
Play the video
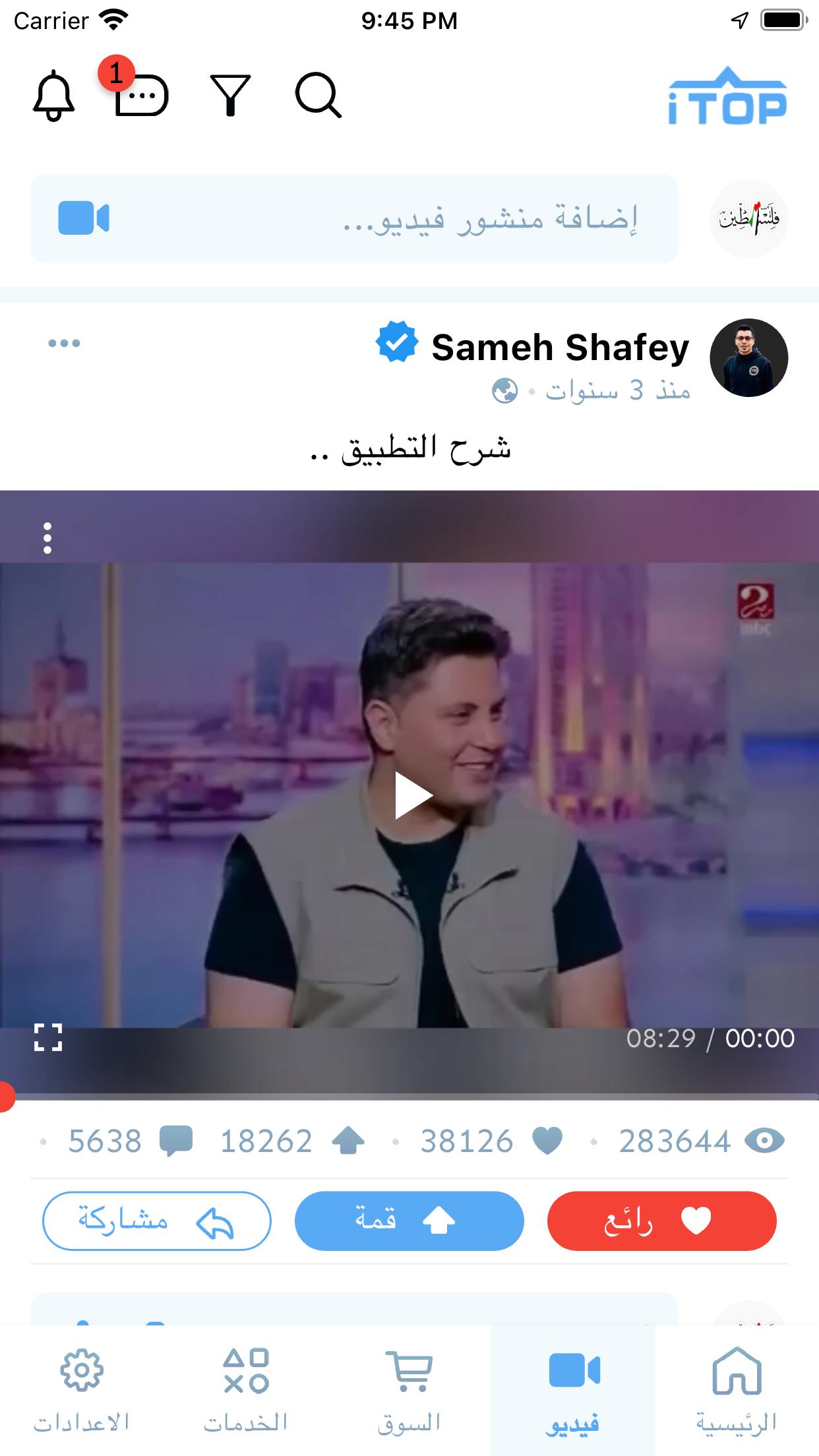pyautogui.click(x=413, y=795)
